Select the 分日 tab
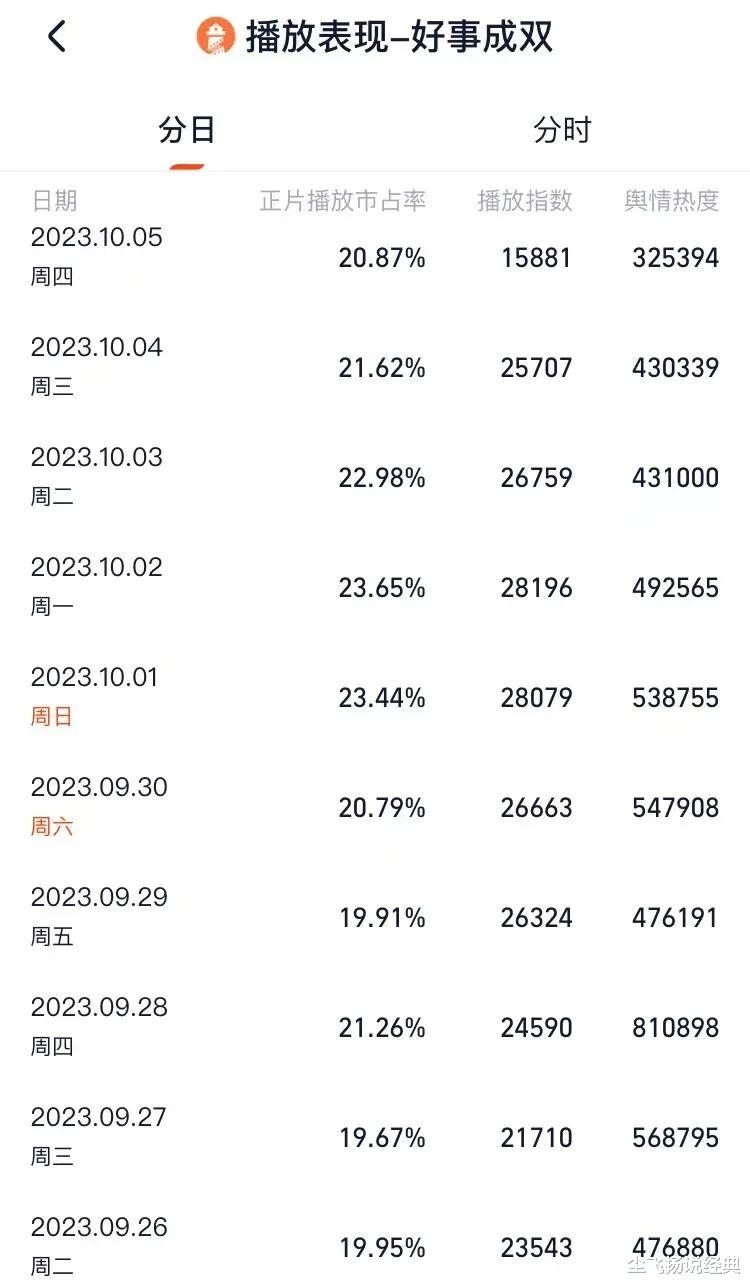 click(x=187, y=130)
